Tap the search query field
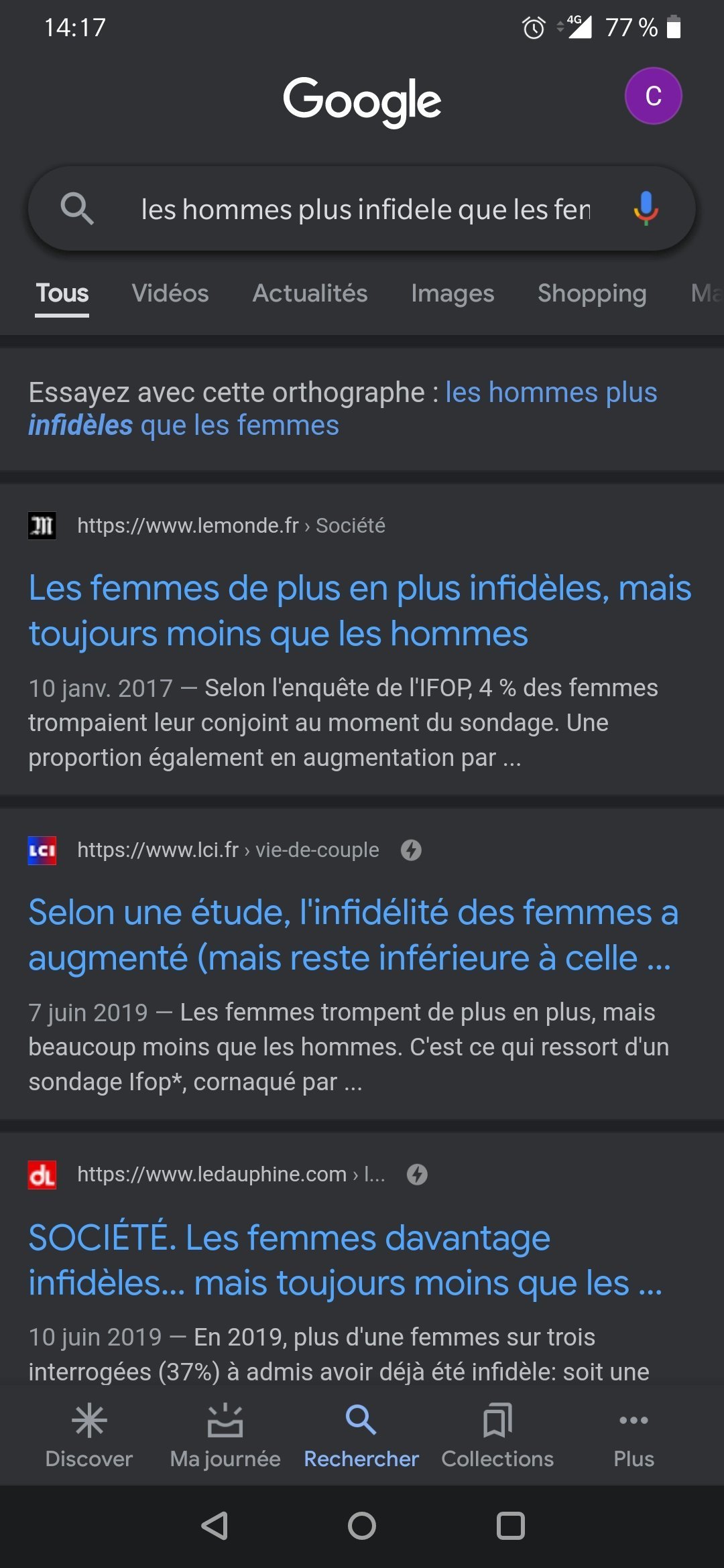Screen dimensions: 724x1568 click(x=365, y=209)
